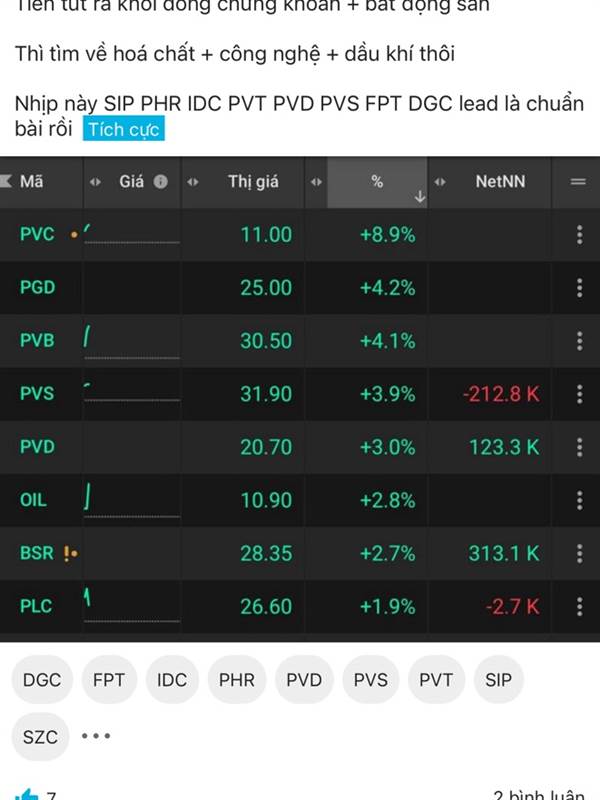Open the SZC ticker chip
The width and height of the screenshot is (600, 800).
(41, 737)
